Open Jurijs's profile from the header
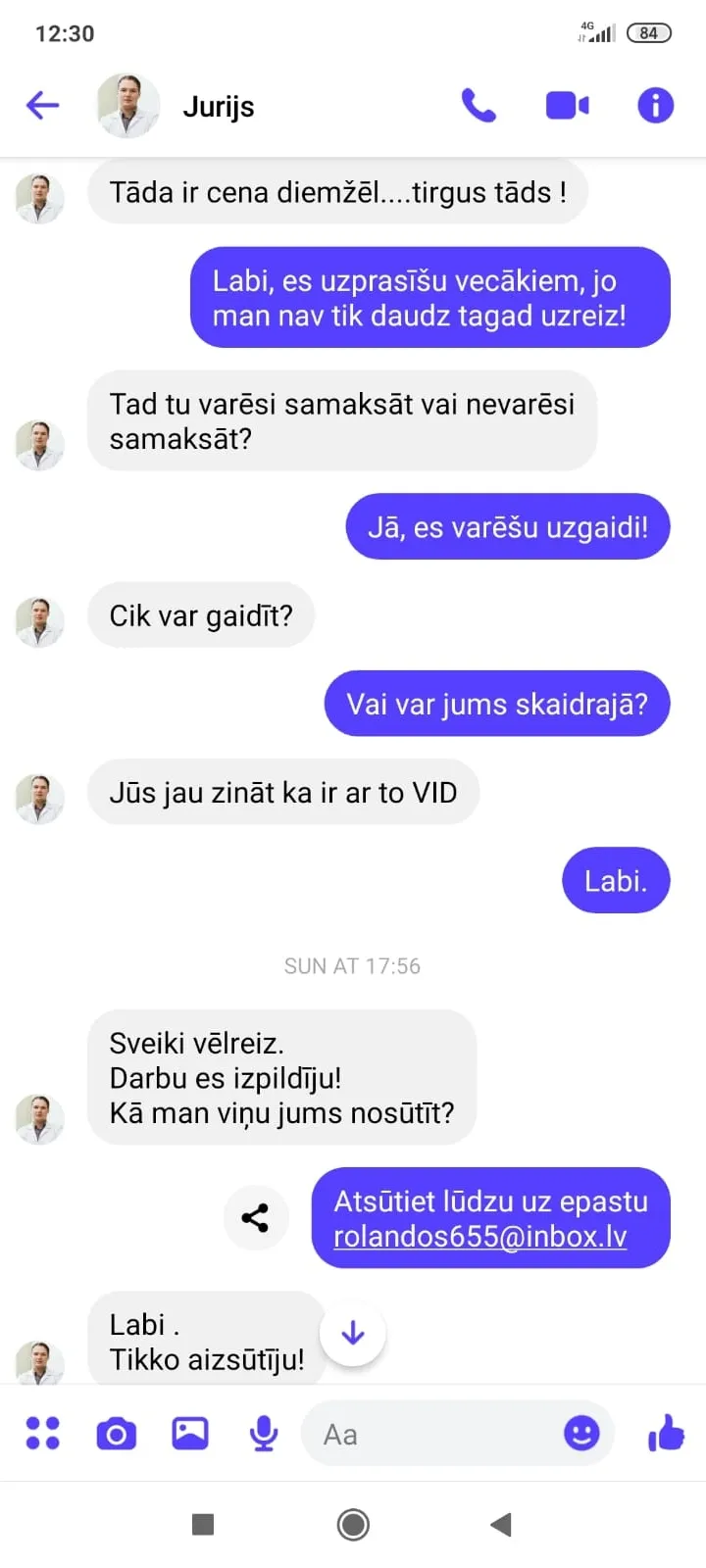 176,106
